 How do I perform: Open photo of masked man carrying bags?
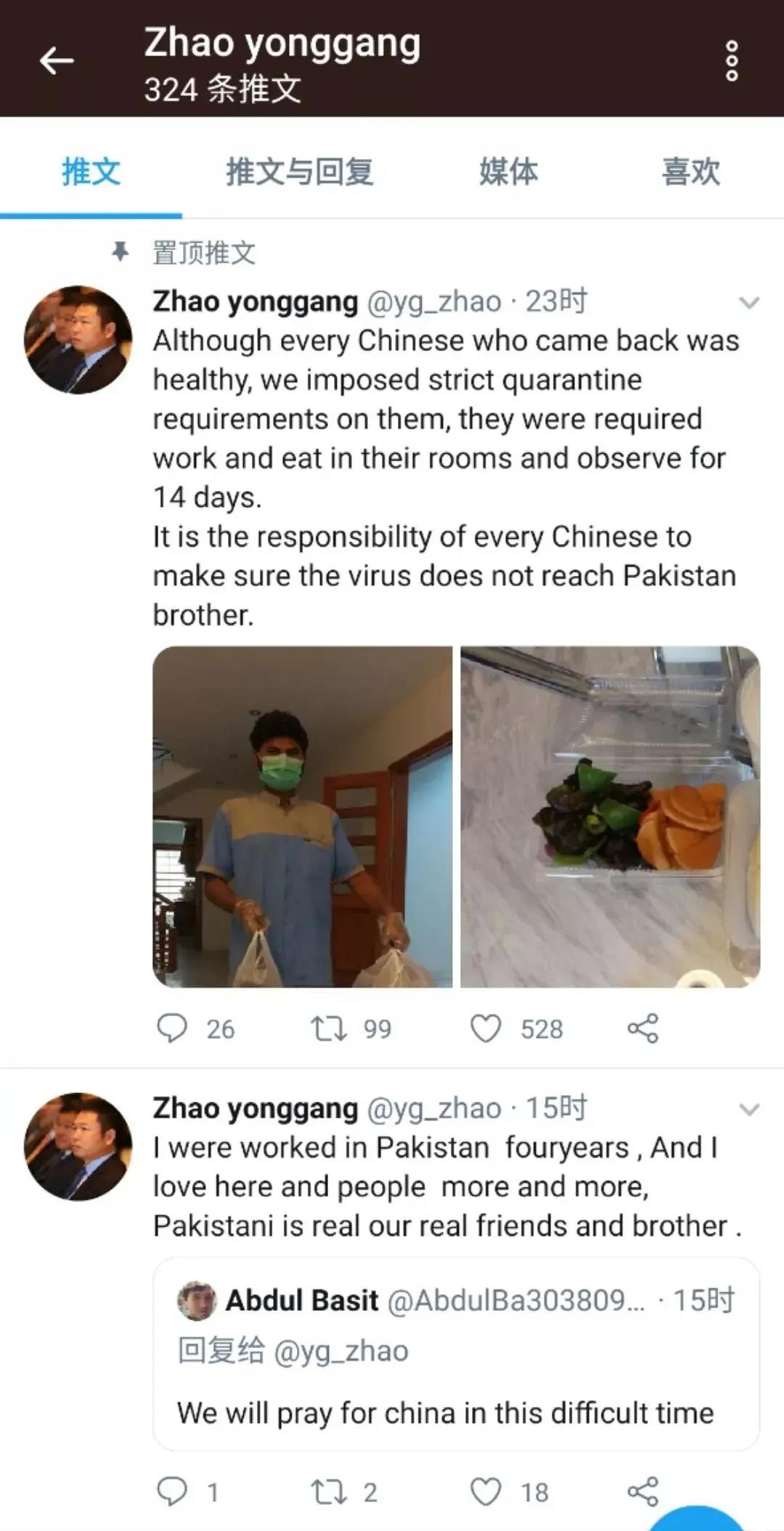point(302,816)
